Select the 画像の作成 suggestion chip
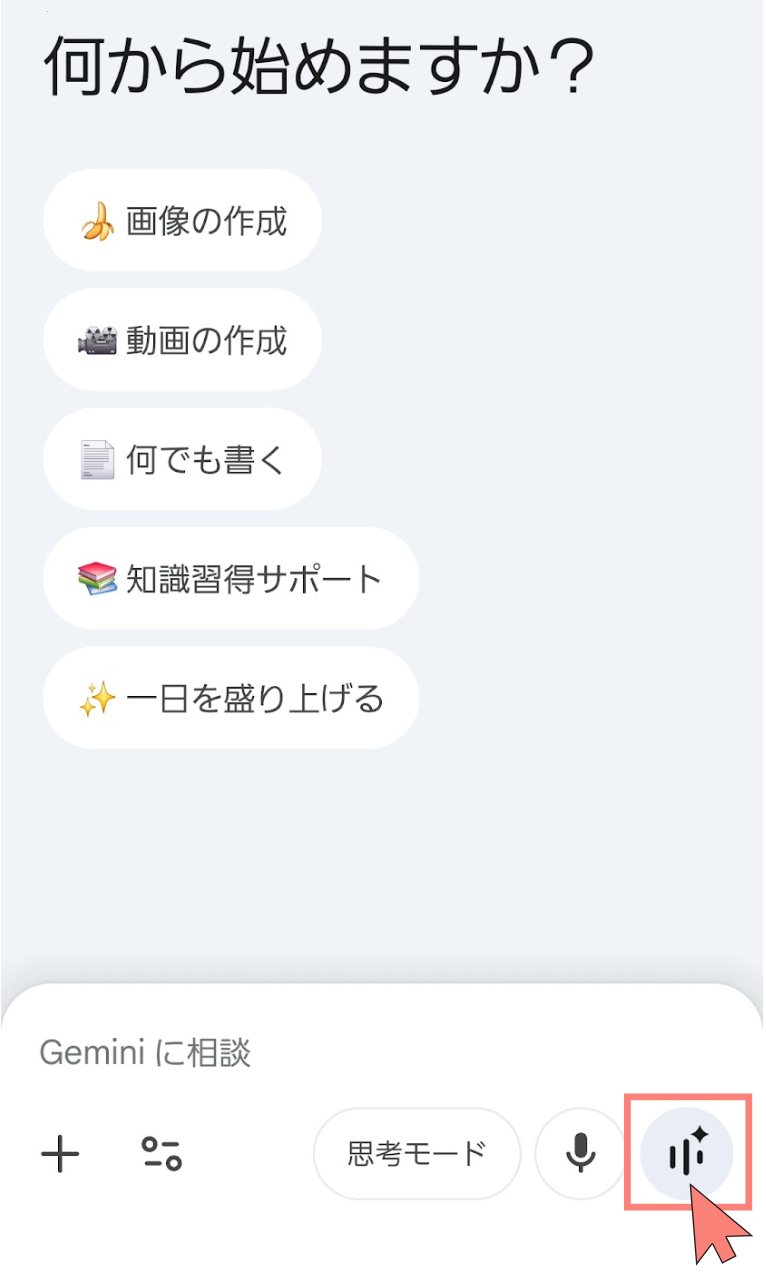766x1280 pixels. tap(182, 220)
